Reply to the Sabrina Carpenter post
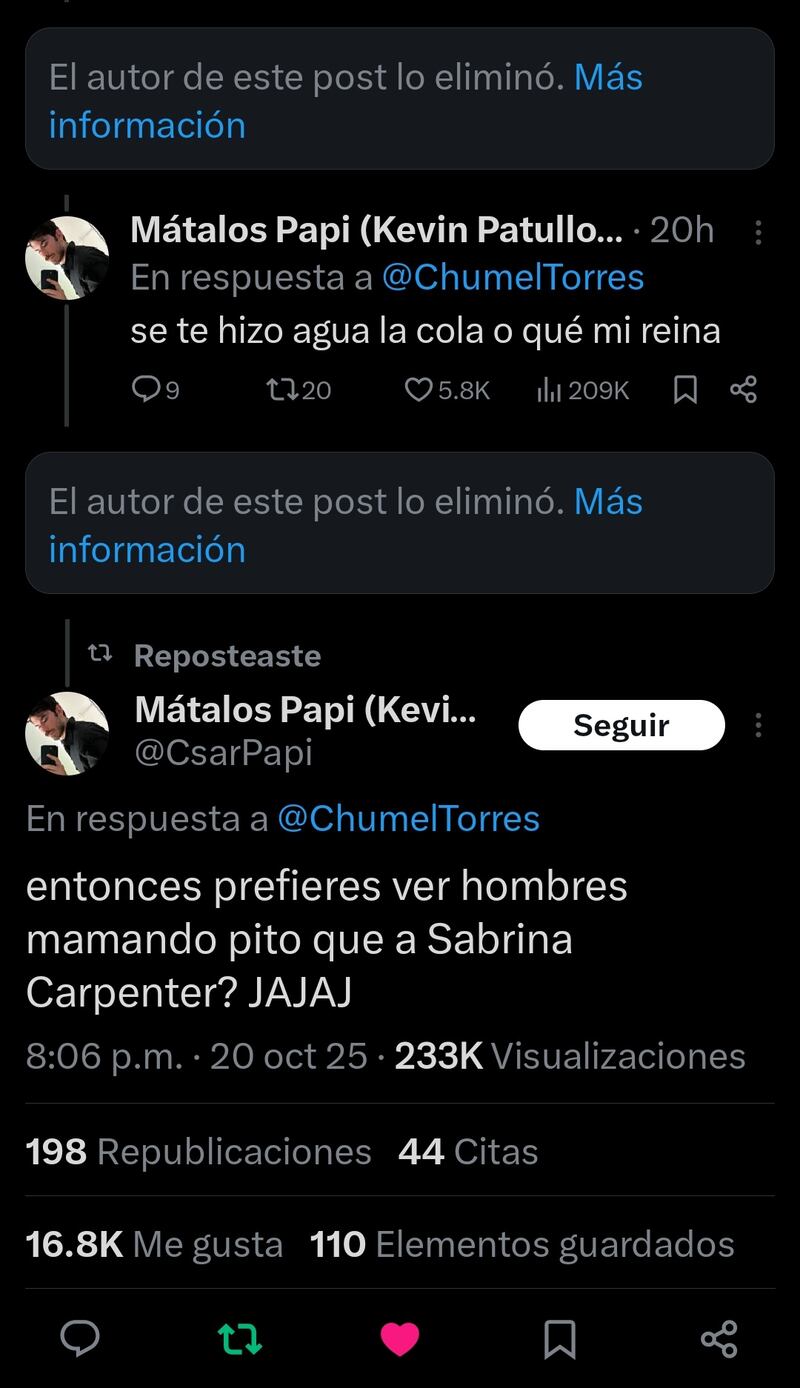 tap(80, 1338)
